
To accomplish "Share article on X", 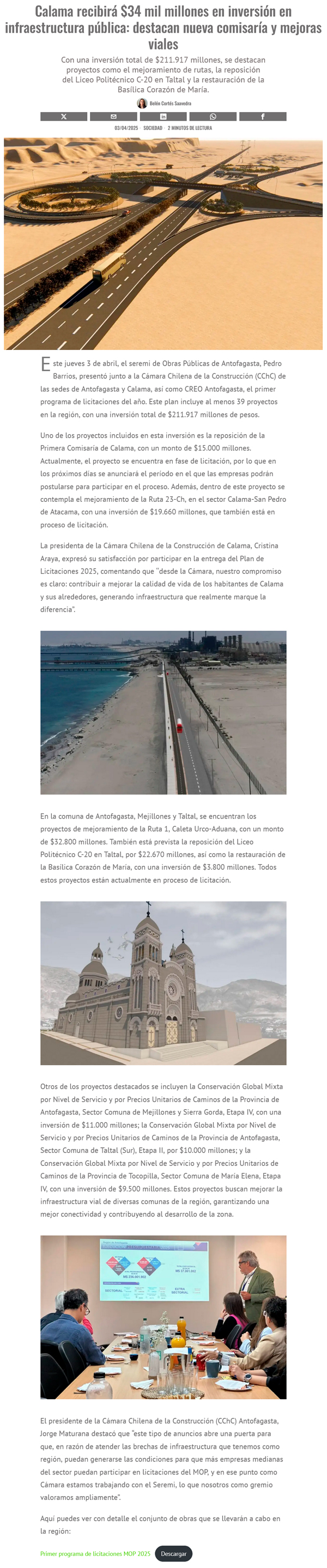I will click(63, 116).
